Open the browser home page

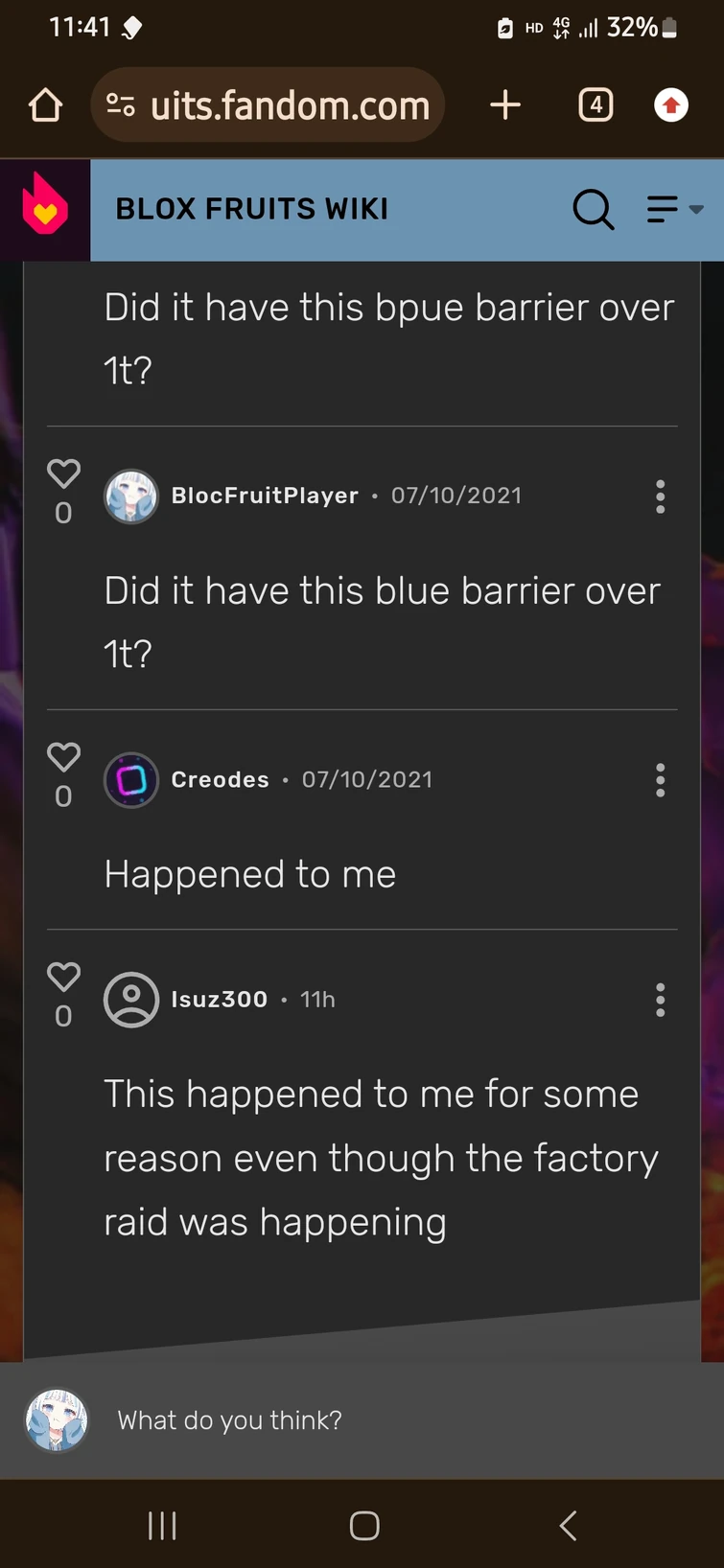45,105
